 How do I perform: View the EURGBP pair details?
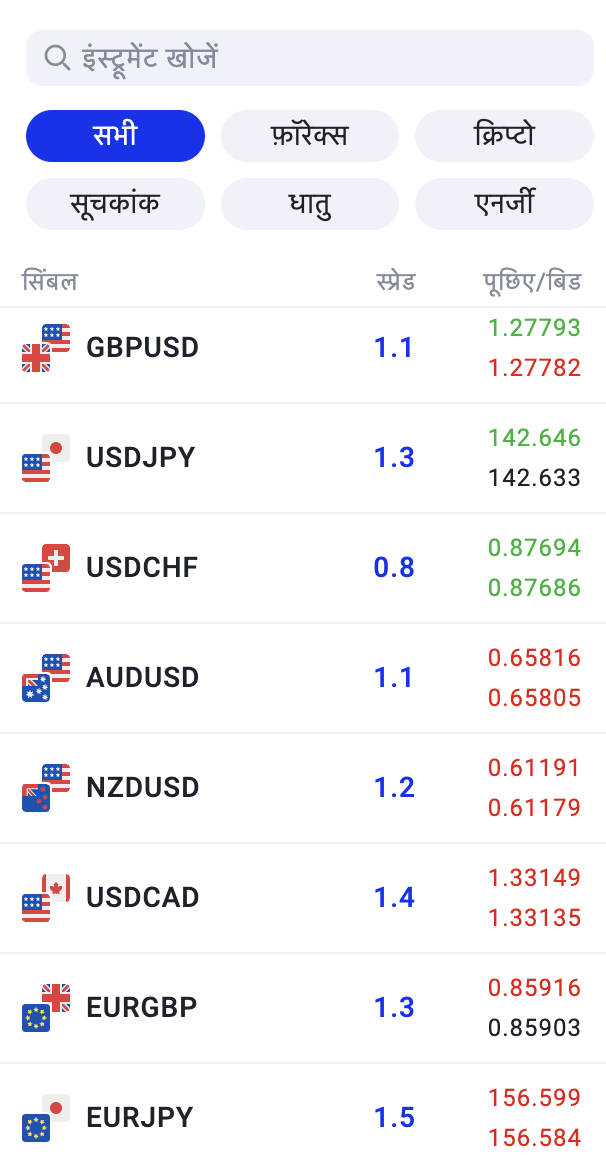pos(303,1008)
